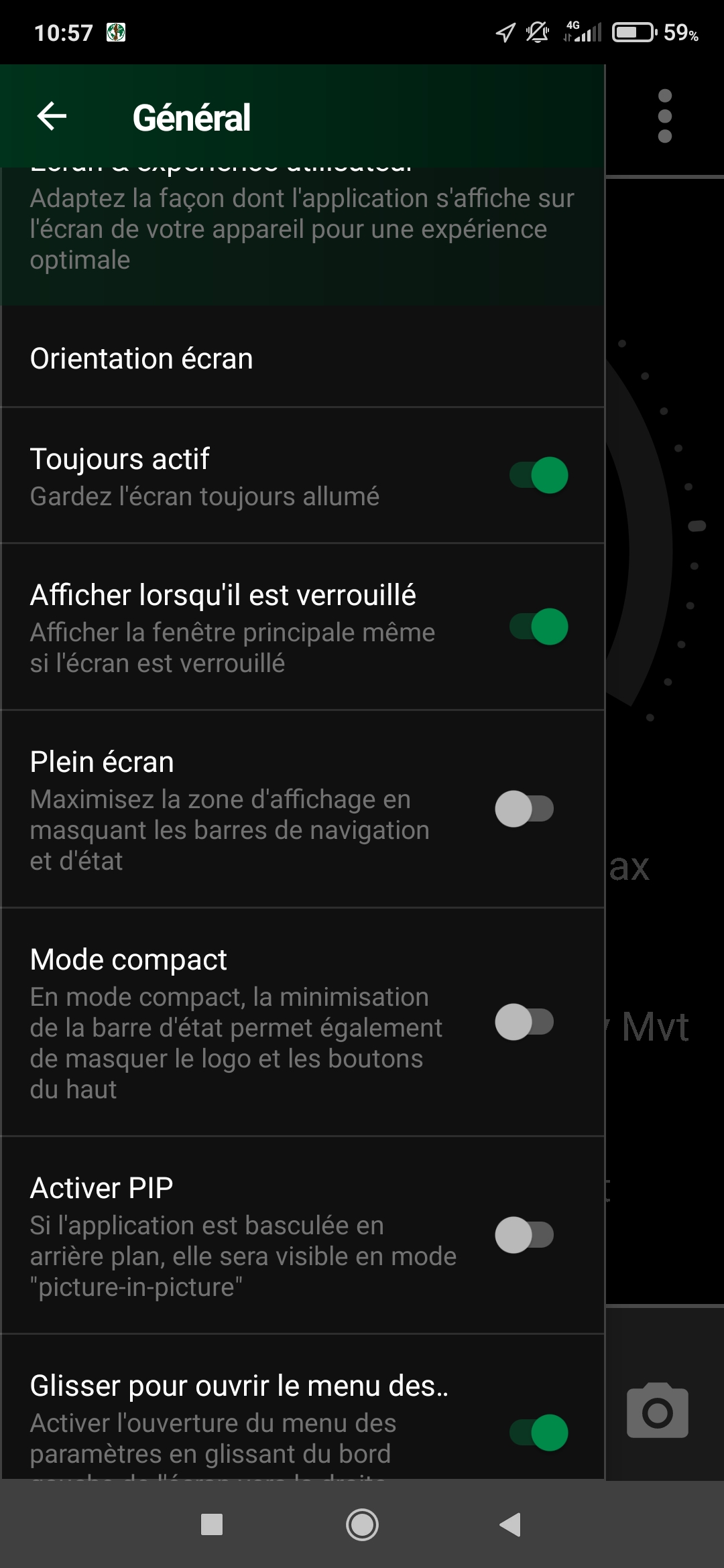Enable Plein écran mode
Screen dimensions: 724x1568
(x=524, y=809)
